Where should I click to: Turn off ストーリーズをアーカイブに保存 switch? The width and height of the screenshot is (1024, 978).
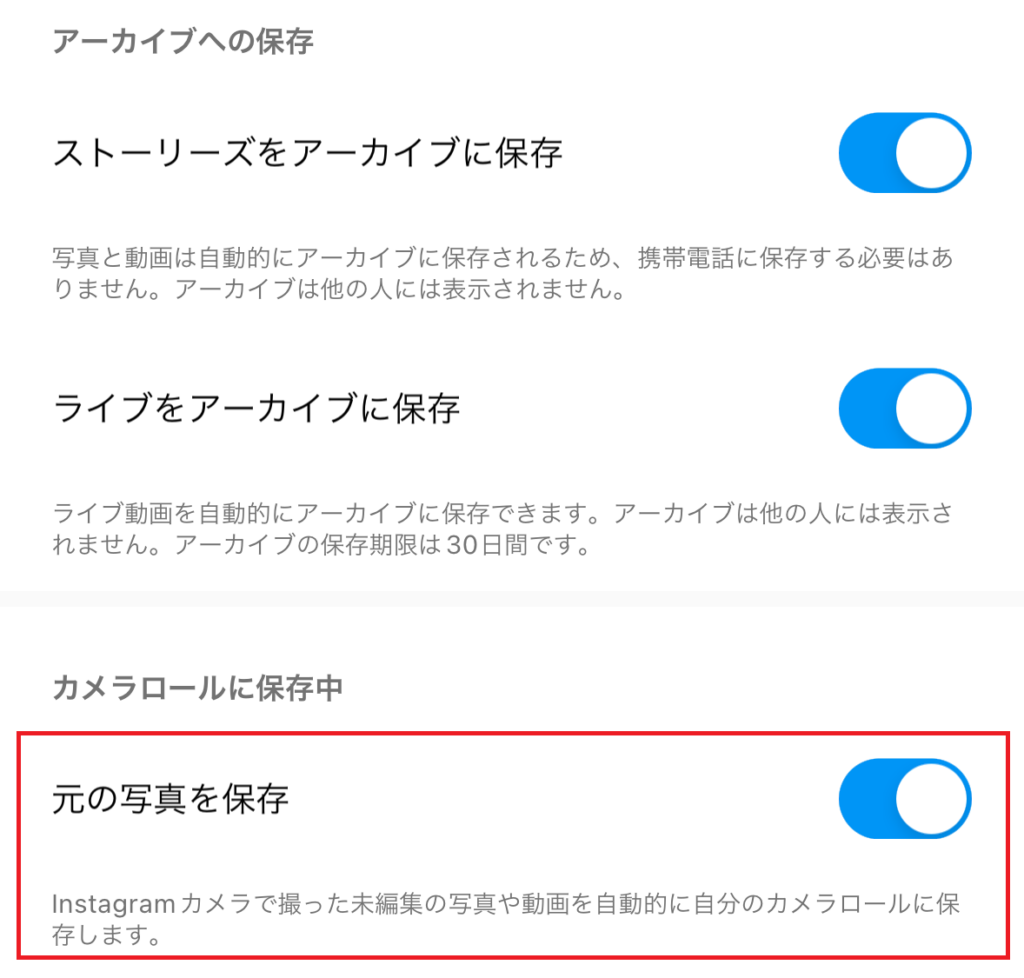(905, 153)
